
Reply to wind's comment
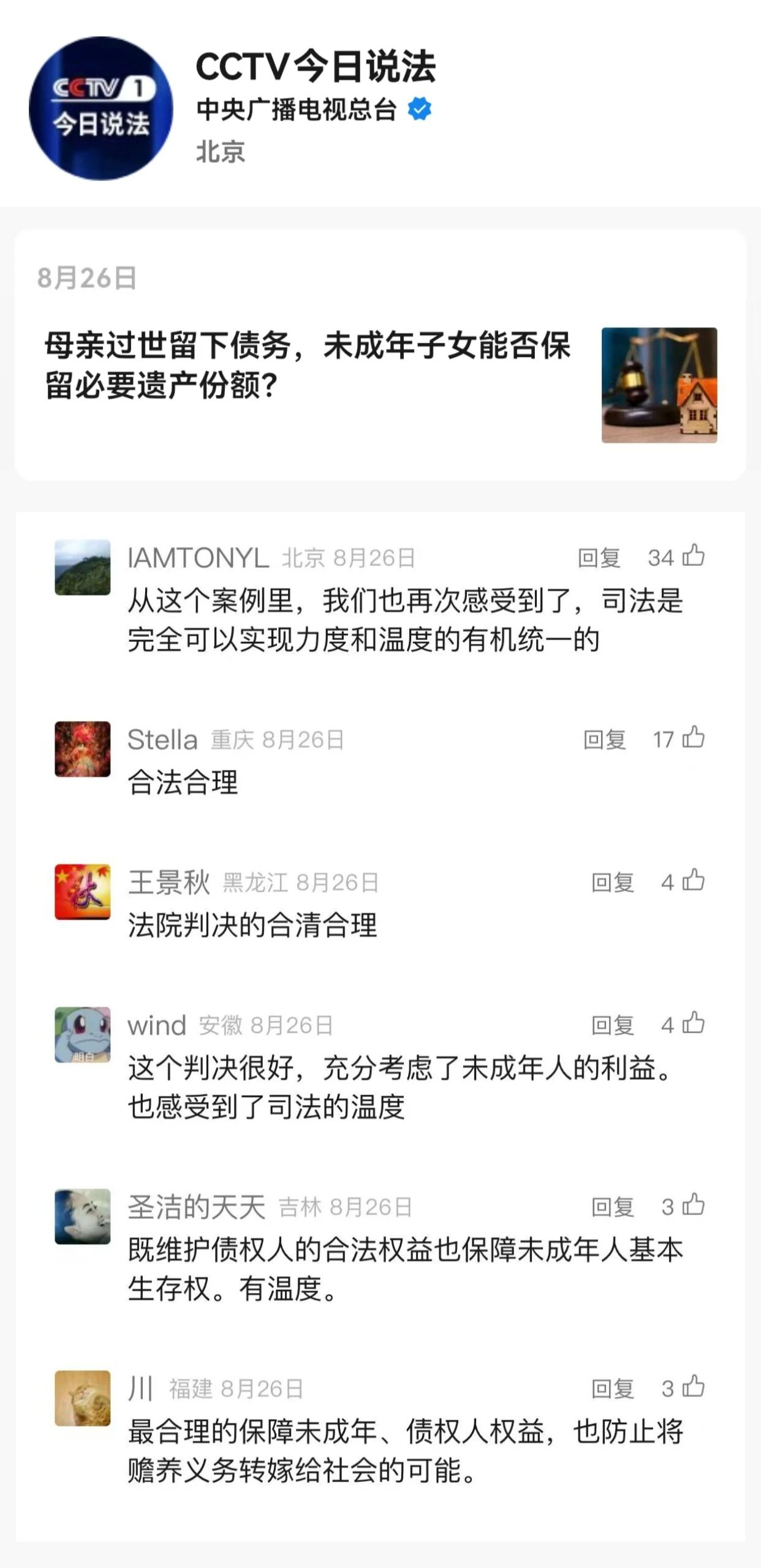tap(612, 1025)
